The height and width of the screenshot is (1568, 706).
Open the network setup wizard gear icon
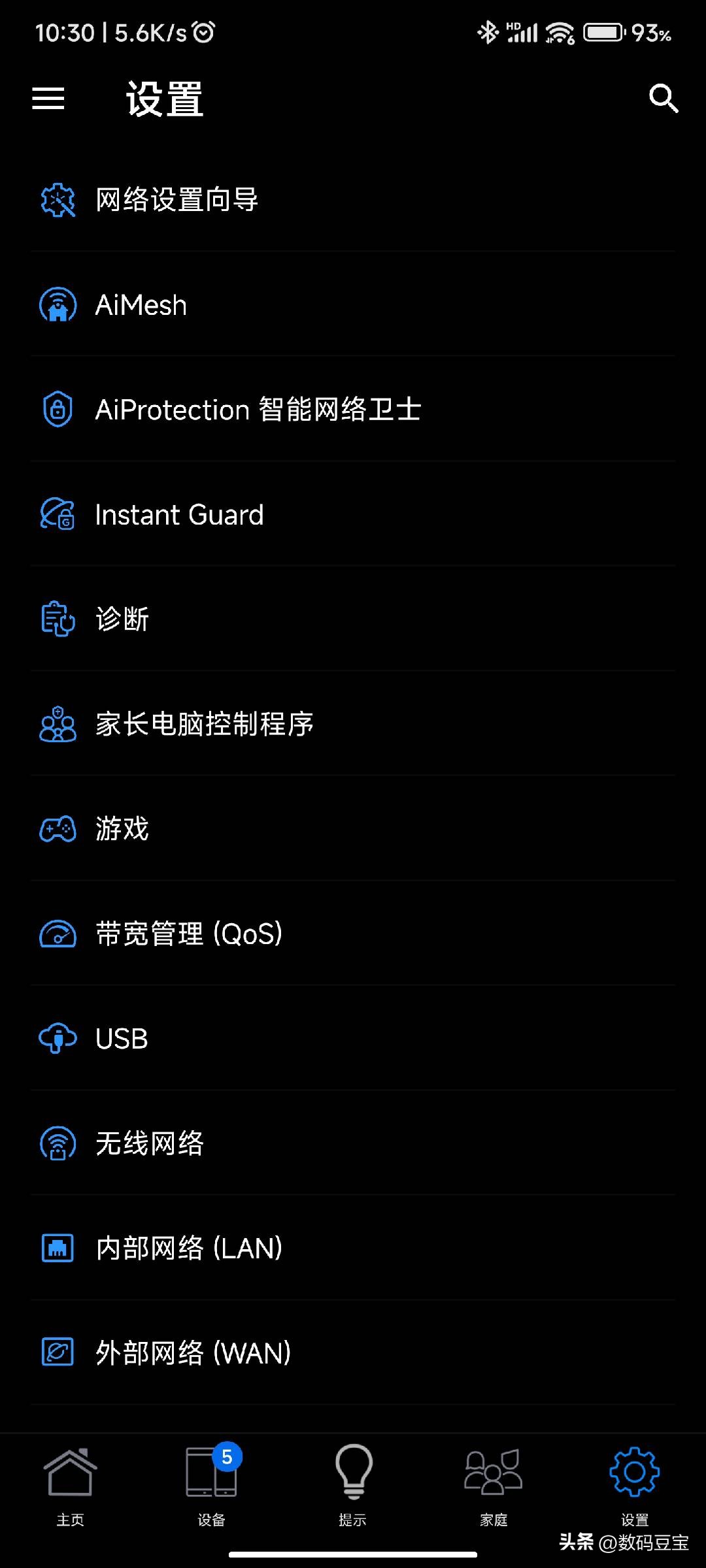click(x=58, y=201)
